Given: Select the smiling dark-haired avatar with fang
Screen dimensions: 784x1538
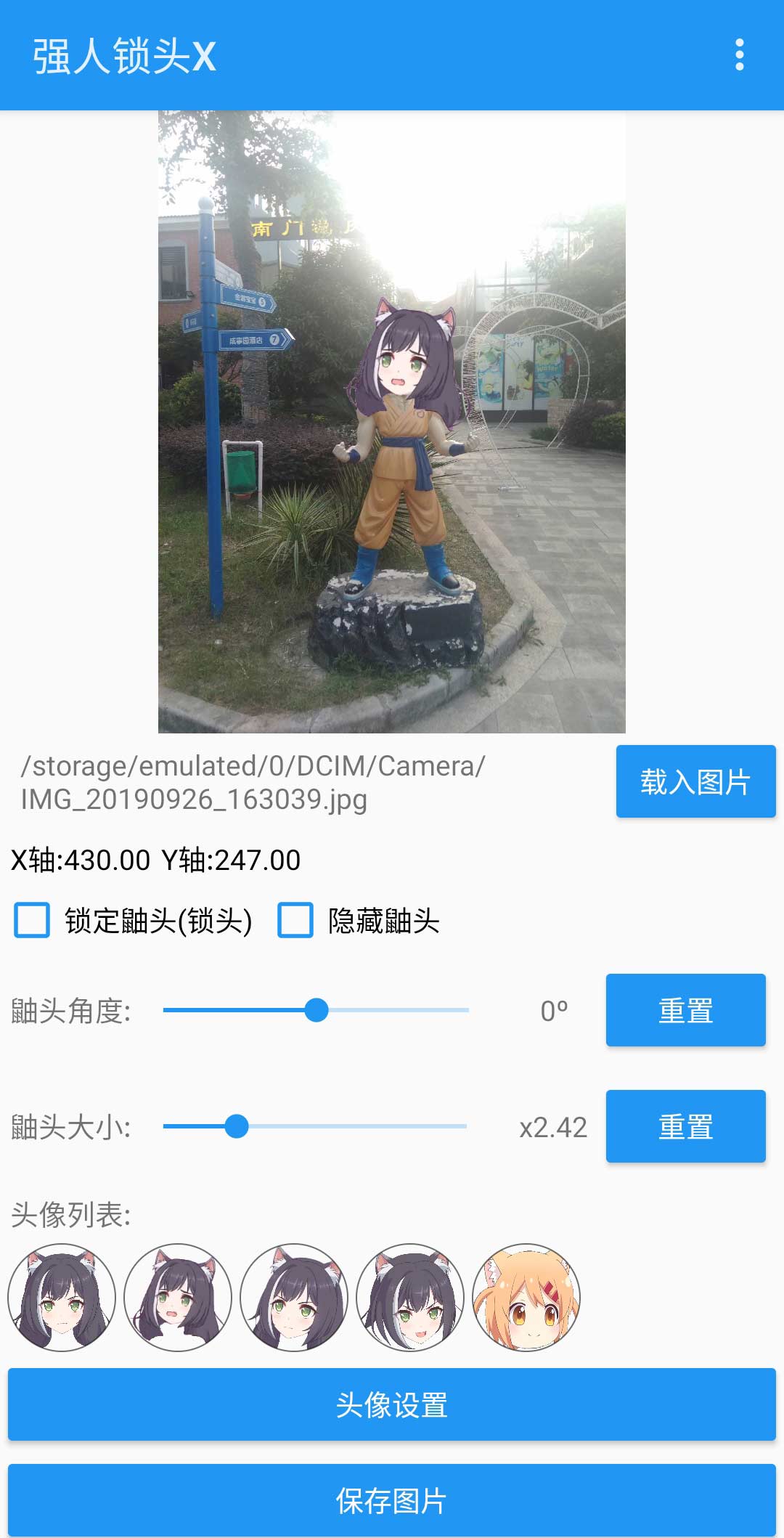Looking at the screenshot, I should 410,1298.
